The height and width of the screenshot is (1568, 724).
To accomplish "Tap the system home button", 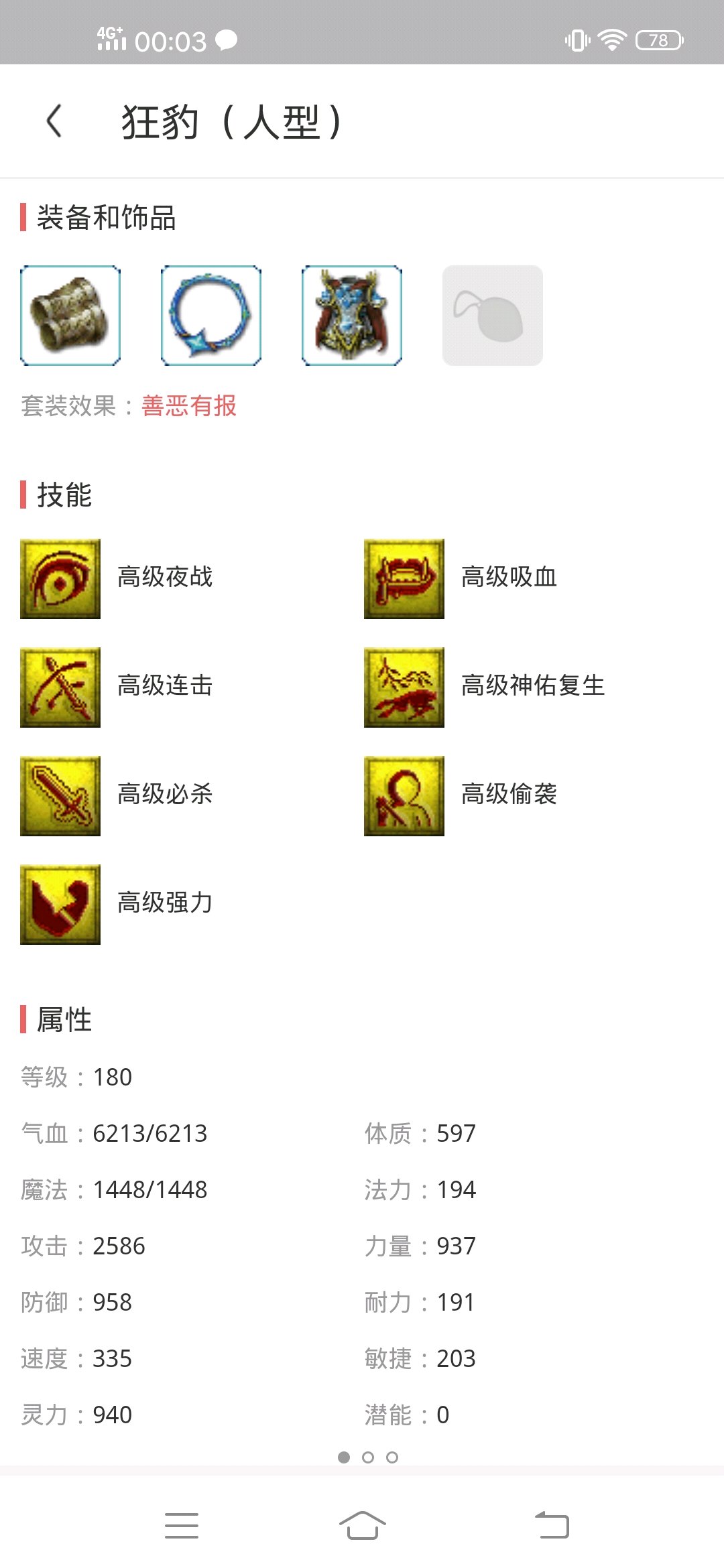I will [362, 1526].
